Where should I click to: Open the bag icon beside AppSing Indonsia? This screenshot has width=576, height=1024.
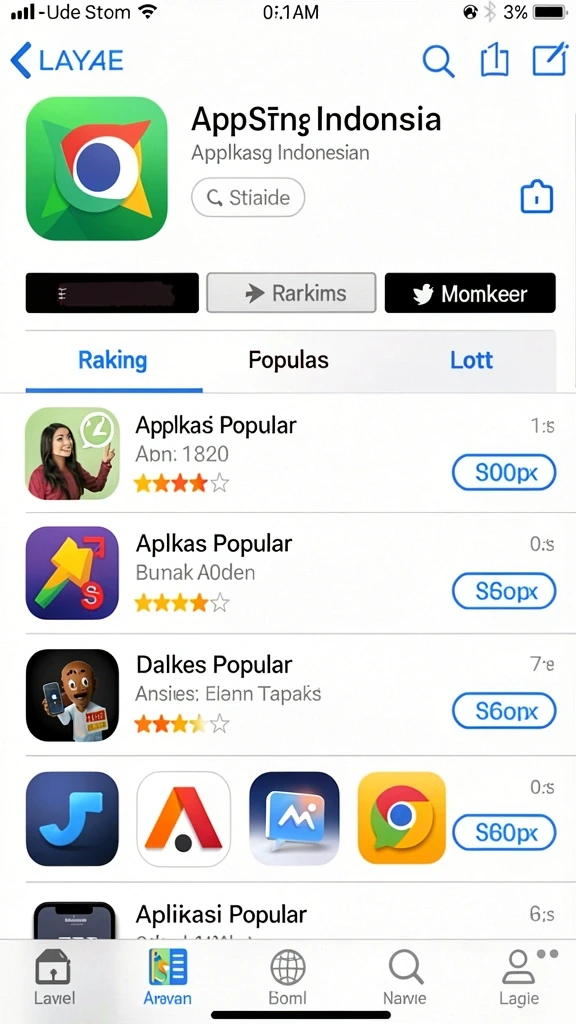point(537,197)
